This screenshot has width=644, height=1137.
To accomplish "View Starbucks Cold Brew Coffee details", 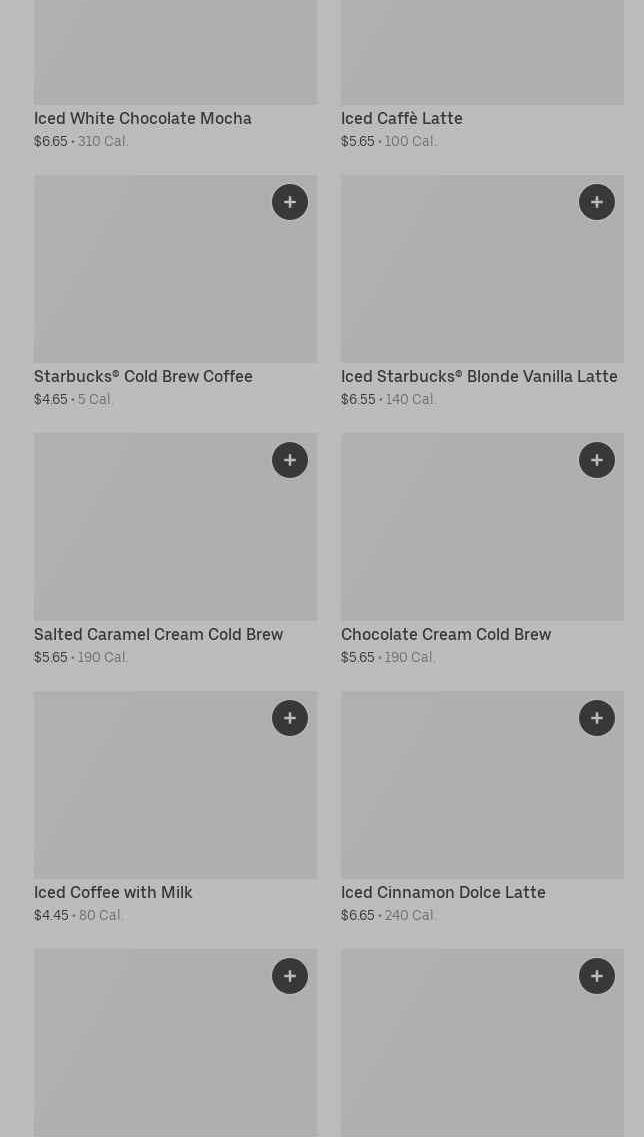I will pyautogui.click(x=143, y=376).
